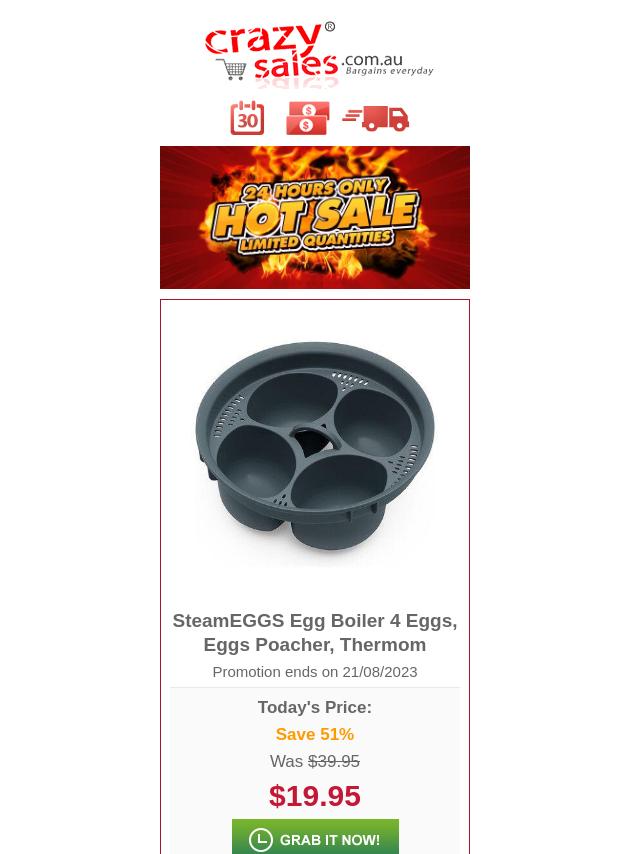This screenshot has width=640, height=854.
Task: Tap the Grab It Now button
Action: pos(315,838)
